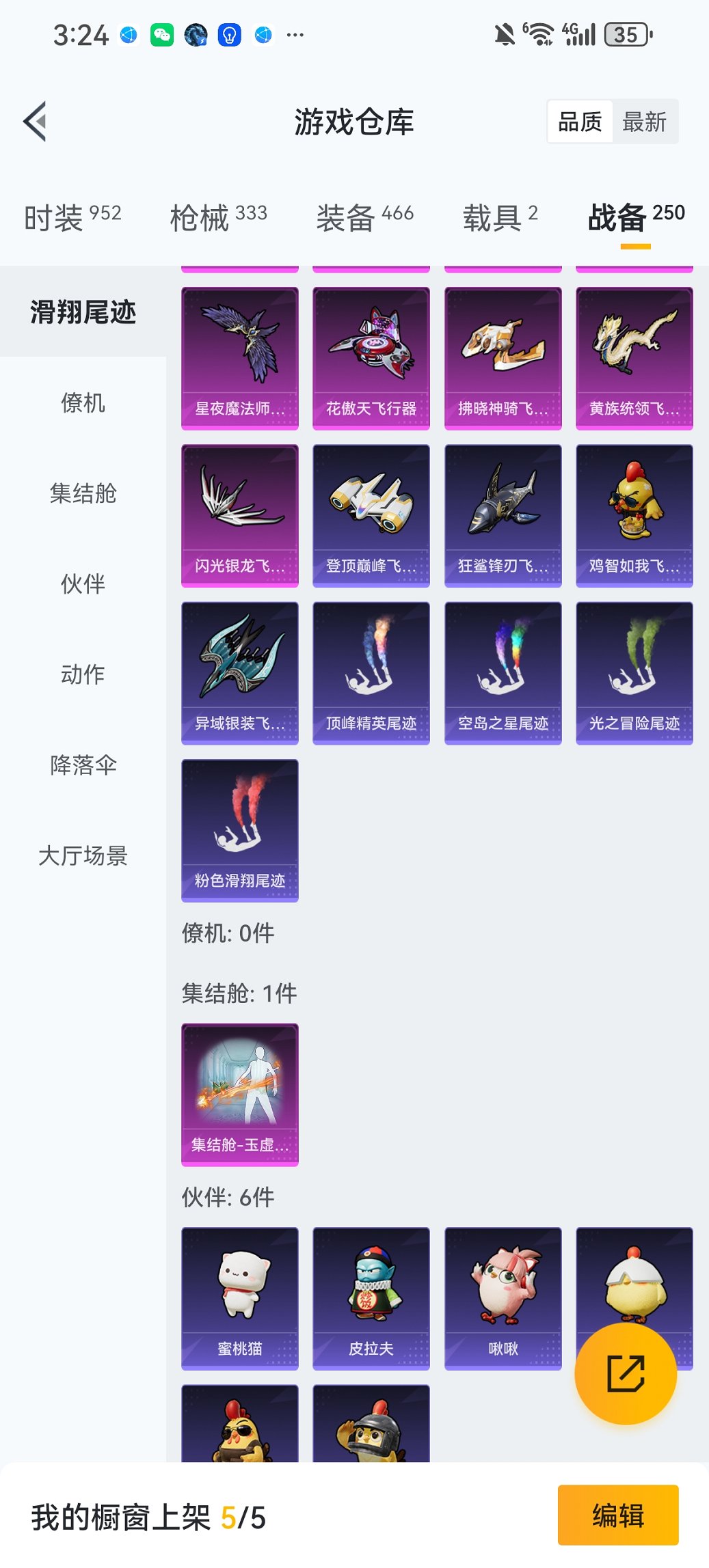Sort items by 品质 quality

[x=580, y=121]
